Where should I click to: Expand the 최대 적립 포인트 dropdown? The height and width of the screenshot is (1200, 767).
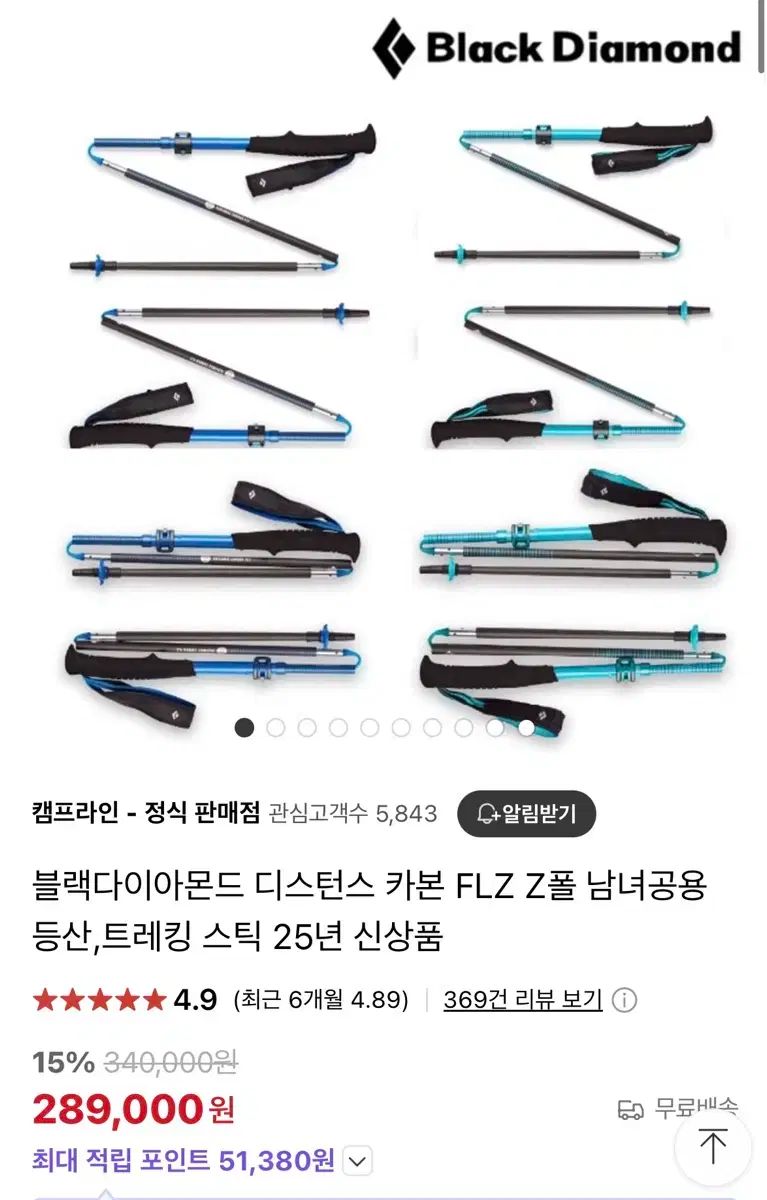pos(357,1161)
